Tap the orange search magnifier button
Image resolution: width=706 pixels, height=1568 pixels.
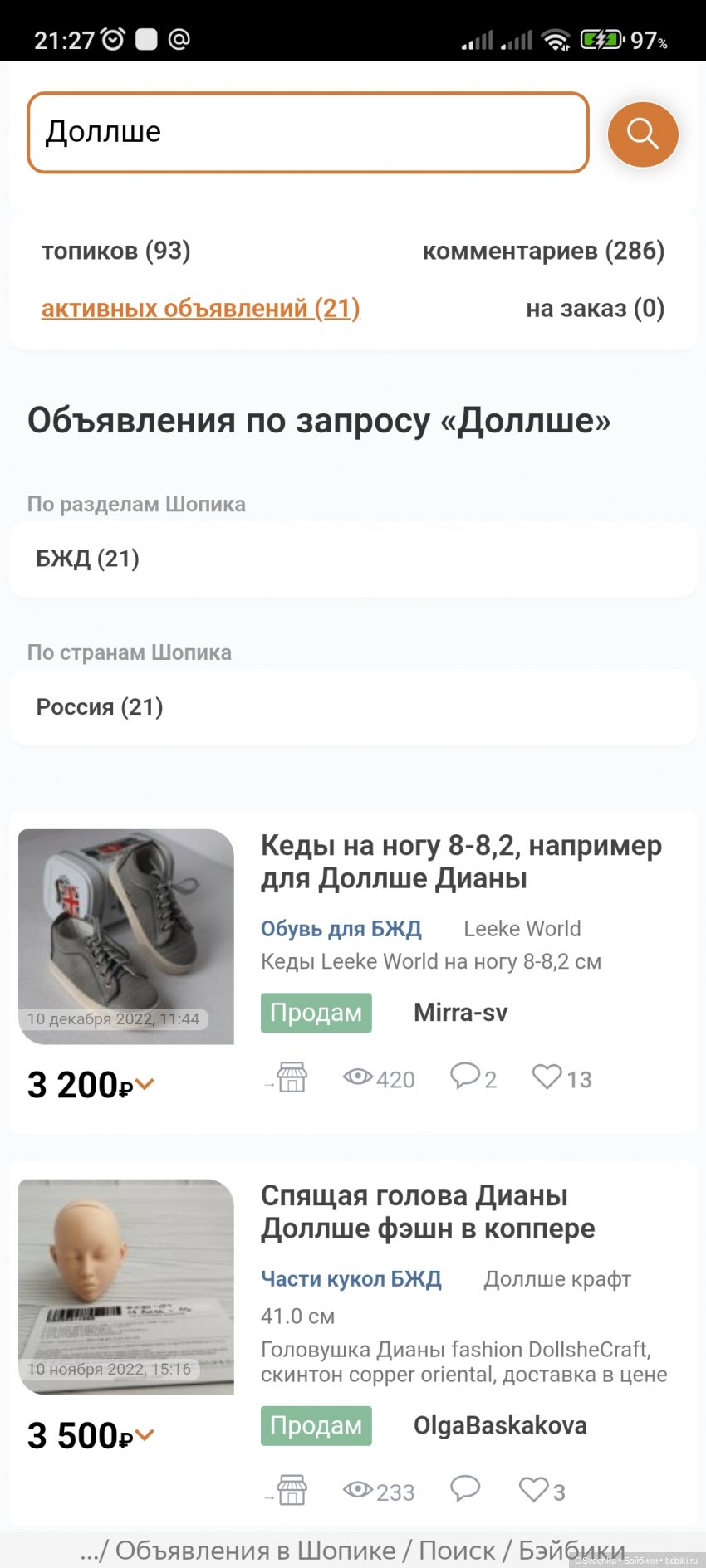click(x=642, y=134)
